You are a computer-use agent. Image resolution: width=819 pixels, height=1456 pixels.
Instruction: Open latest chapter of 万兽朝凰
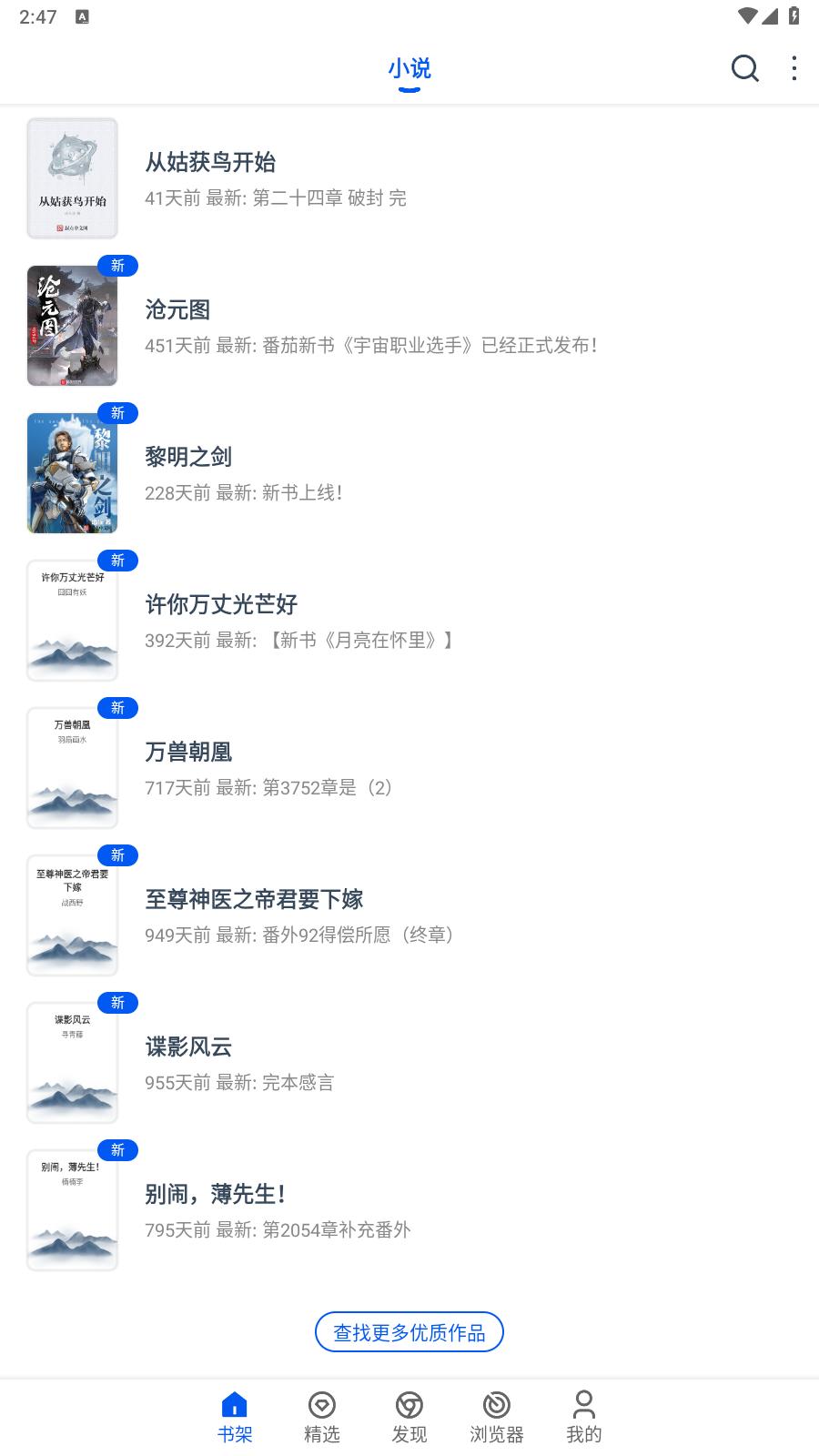tap(269, 788)
